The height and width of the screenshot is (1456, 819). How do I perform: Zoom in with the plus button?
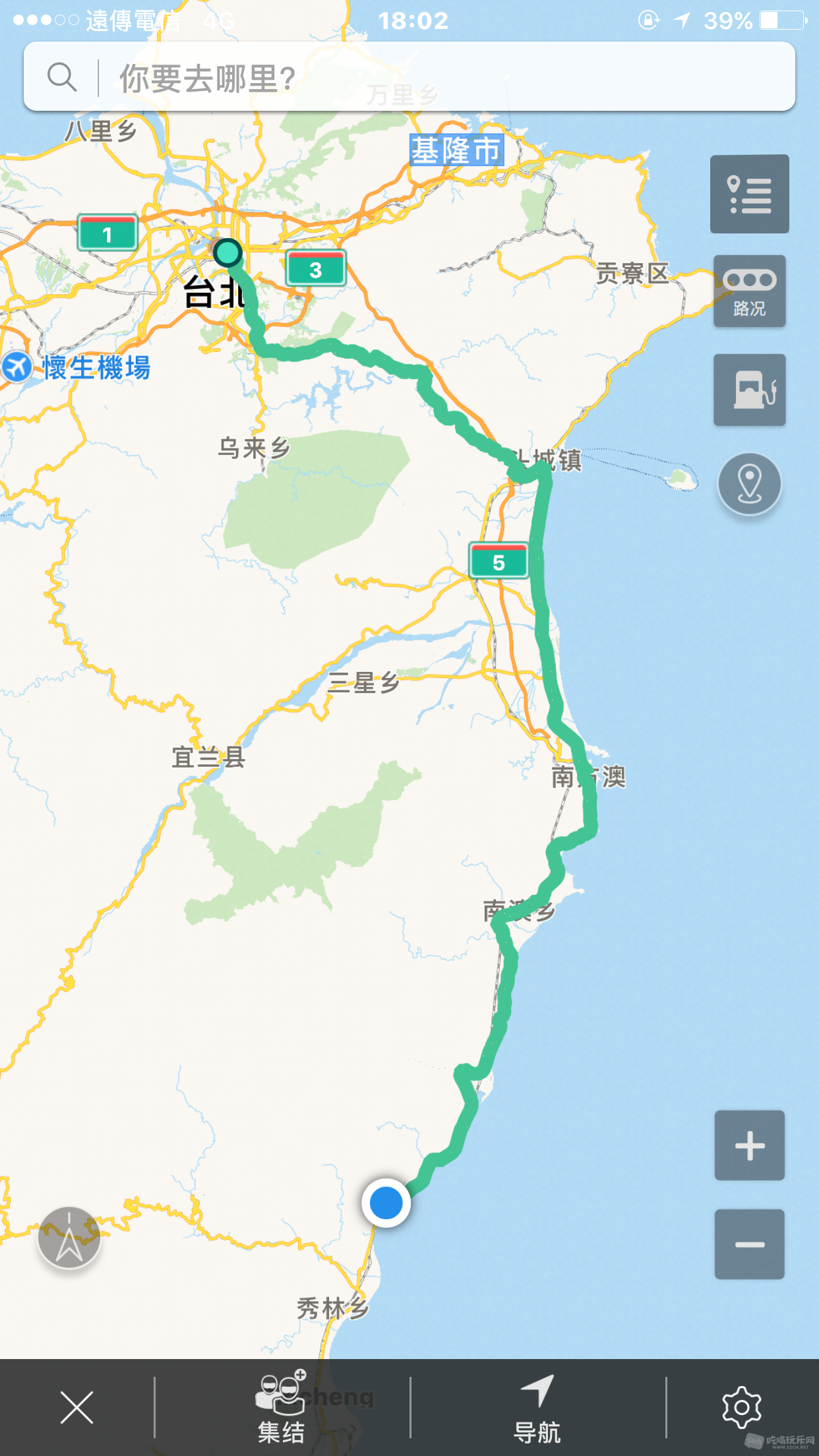[749, 1145]
